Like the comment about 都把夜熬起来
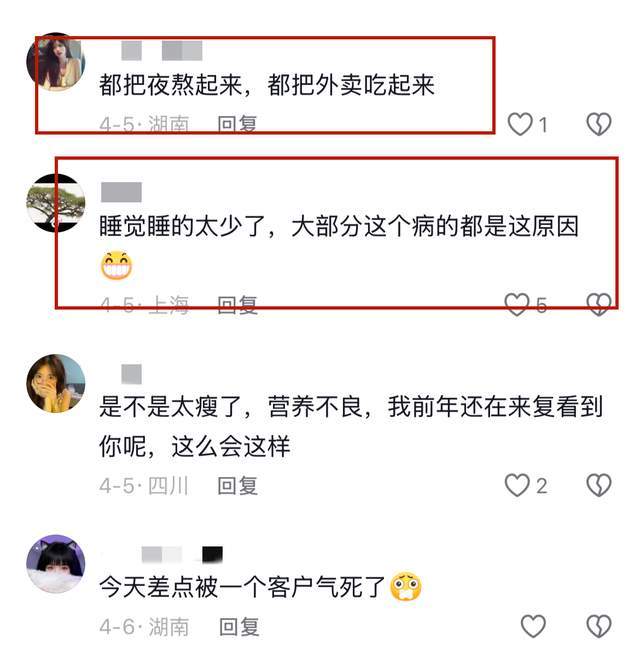The height and width of the screenshot is (652, 640). pyautogui.click(x=520, y=125)
